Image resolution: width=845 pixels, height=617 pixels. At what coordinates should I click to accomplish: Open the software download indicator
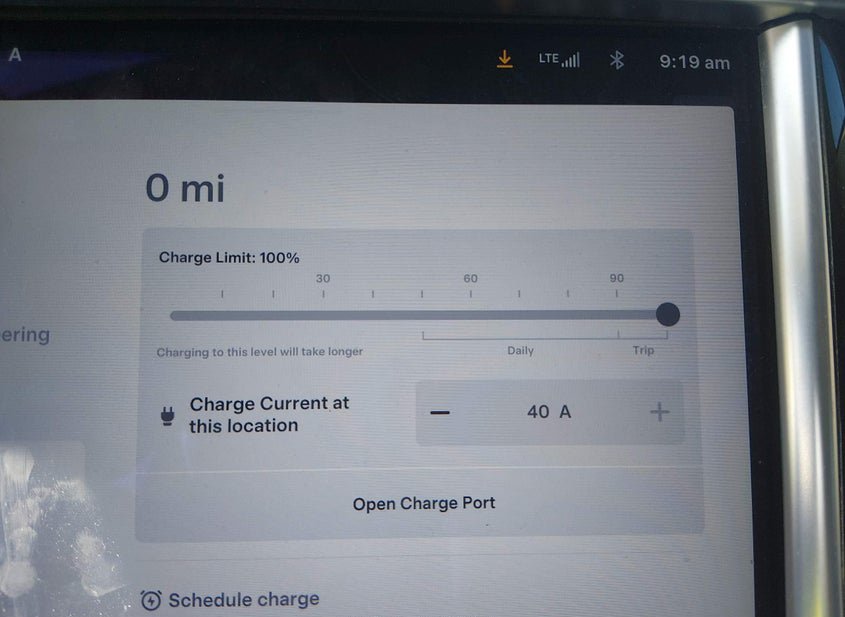pos(505,60)
